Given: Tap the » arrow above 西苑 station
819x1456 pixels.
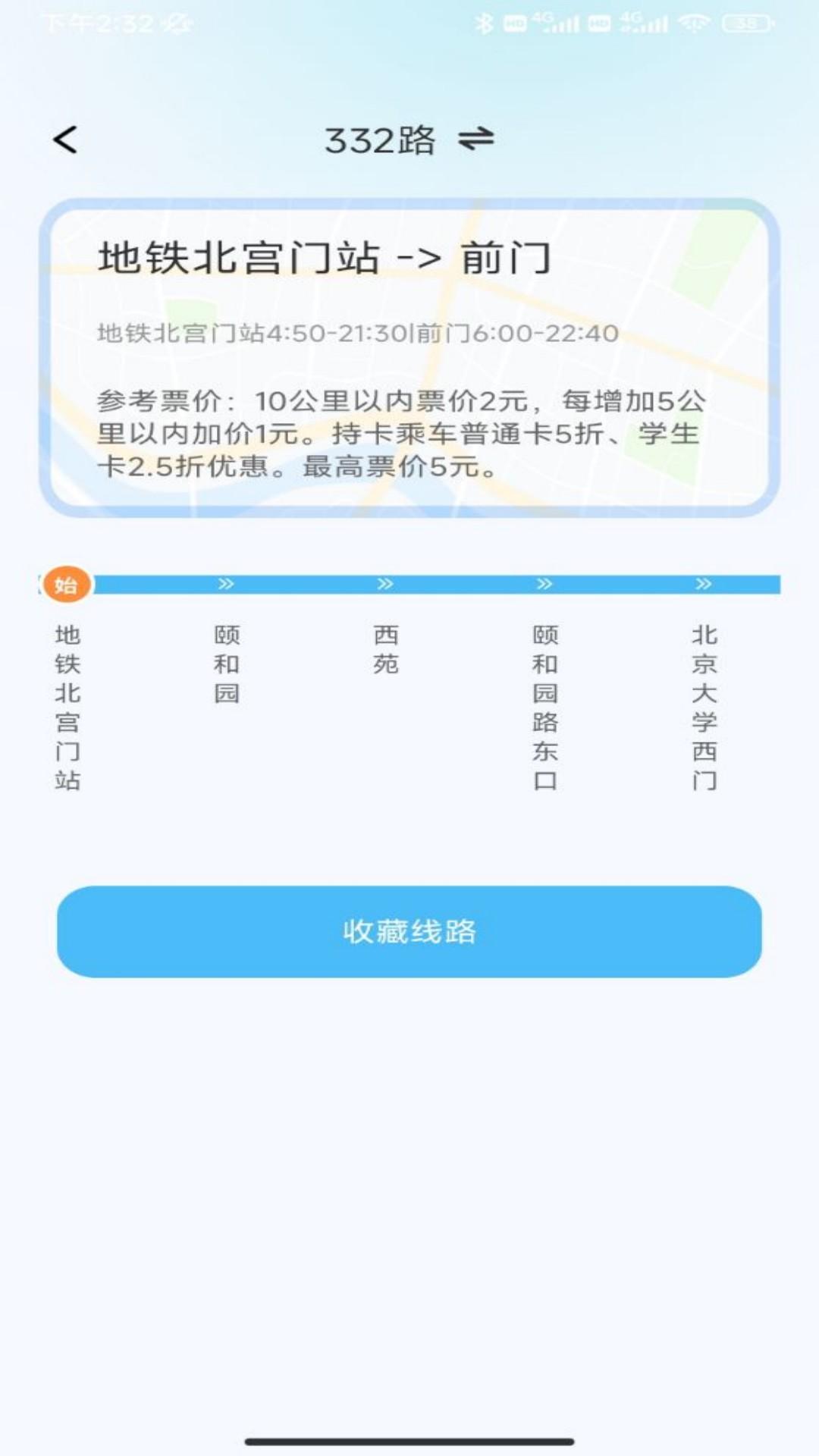Looking at the screenshot, I should [x=385, y=584].
